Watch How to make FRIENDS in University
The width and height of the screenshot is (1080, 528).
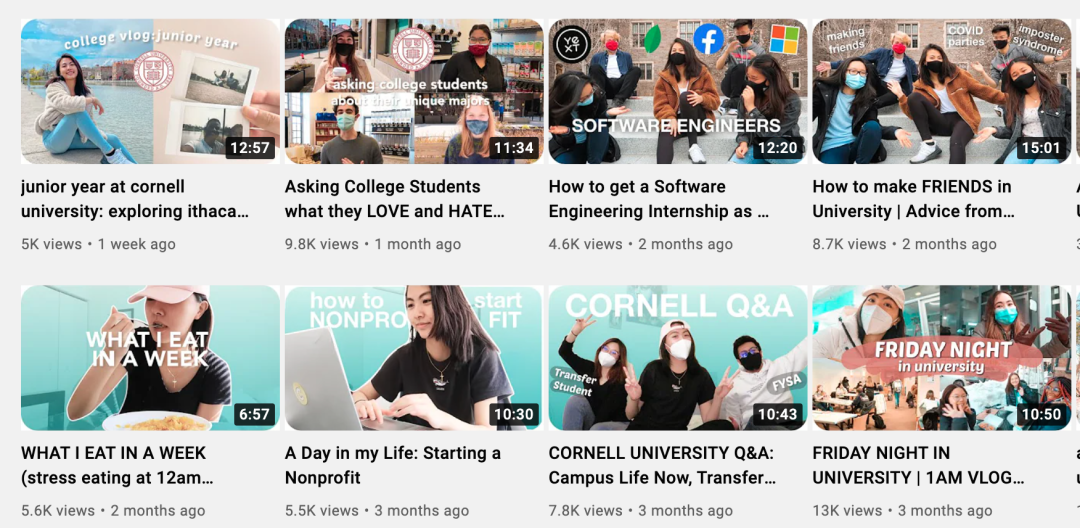coord(941,92)
